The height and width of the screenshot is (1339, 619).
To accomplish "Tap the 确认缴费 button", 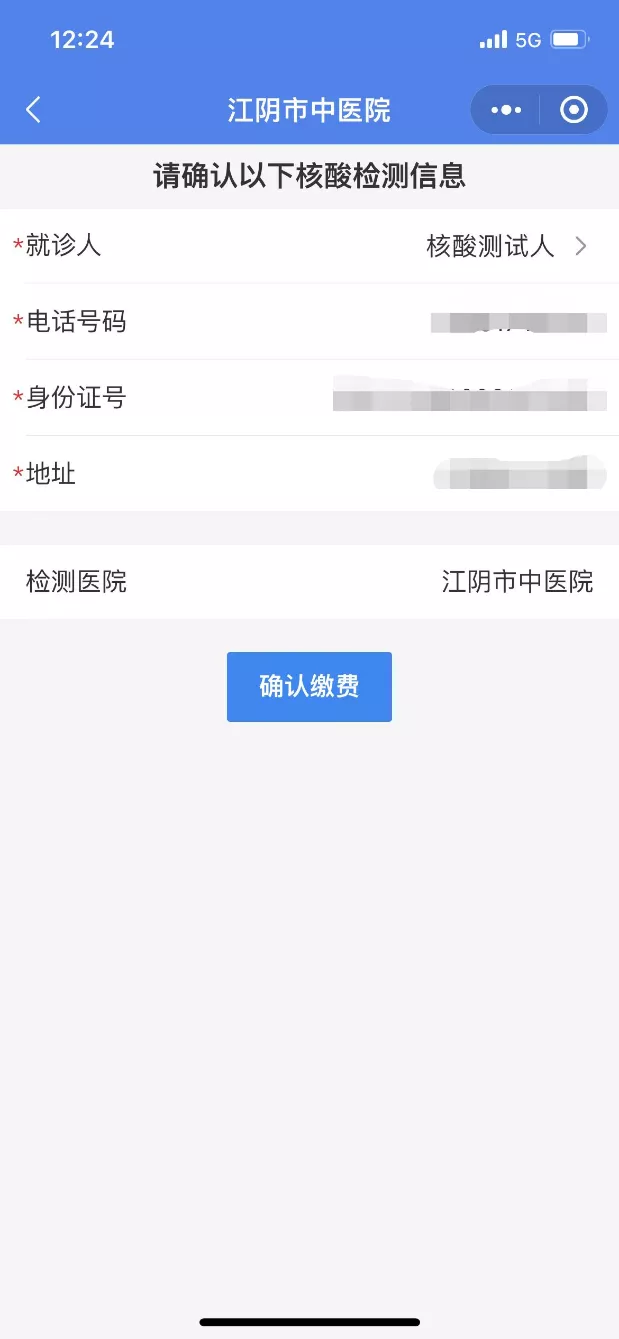I will click(309, 687).
